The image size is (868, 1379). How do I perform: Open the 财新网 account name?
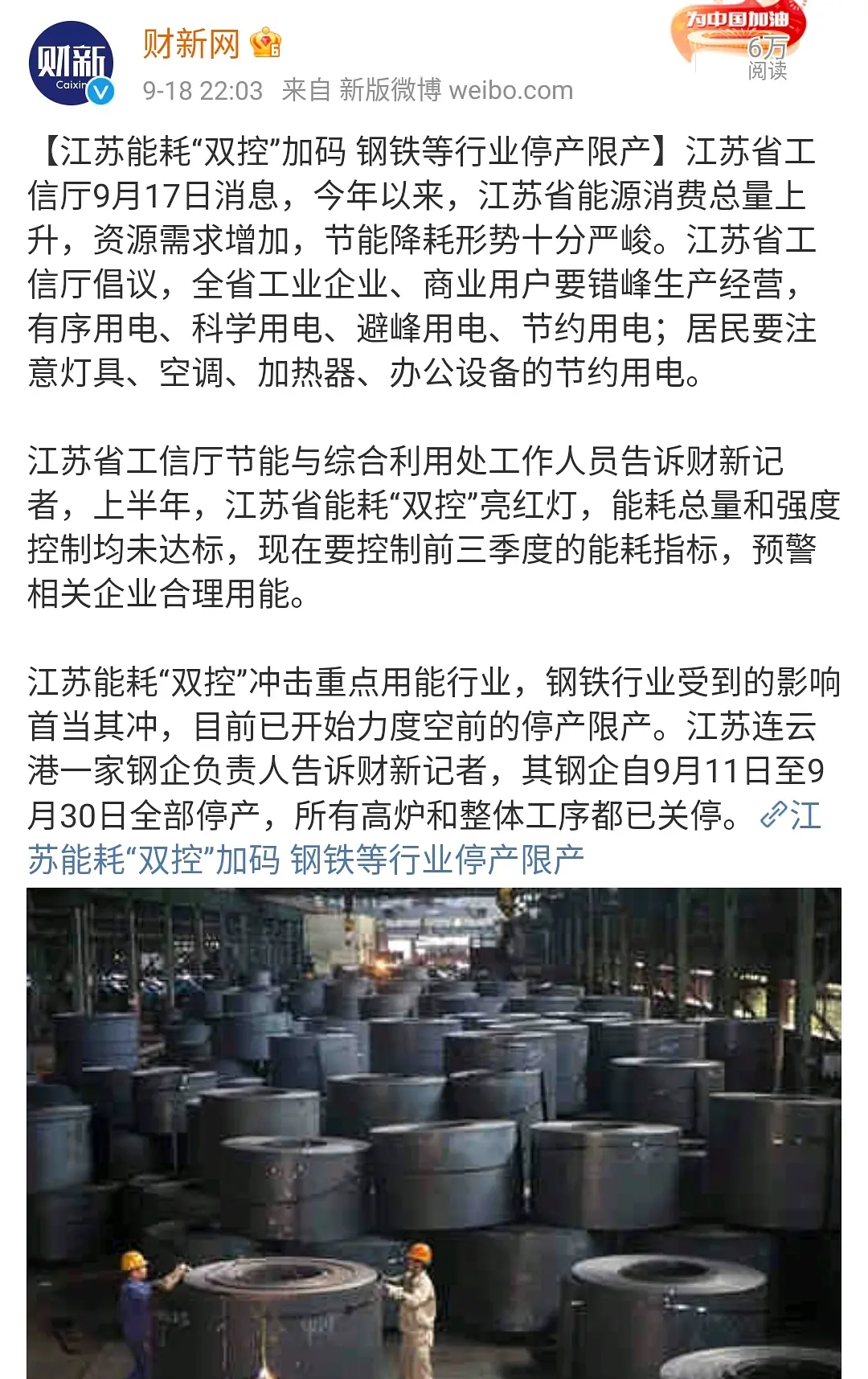pyautogui.click(x=191, y=43)
